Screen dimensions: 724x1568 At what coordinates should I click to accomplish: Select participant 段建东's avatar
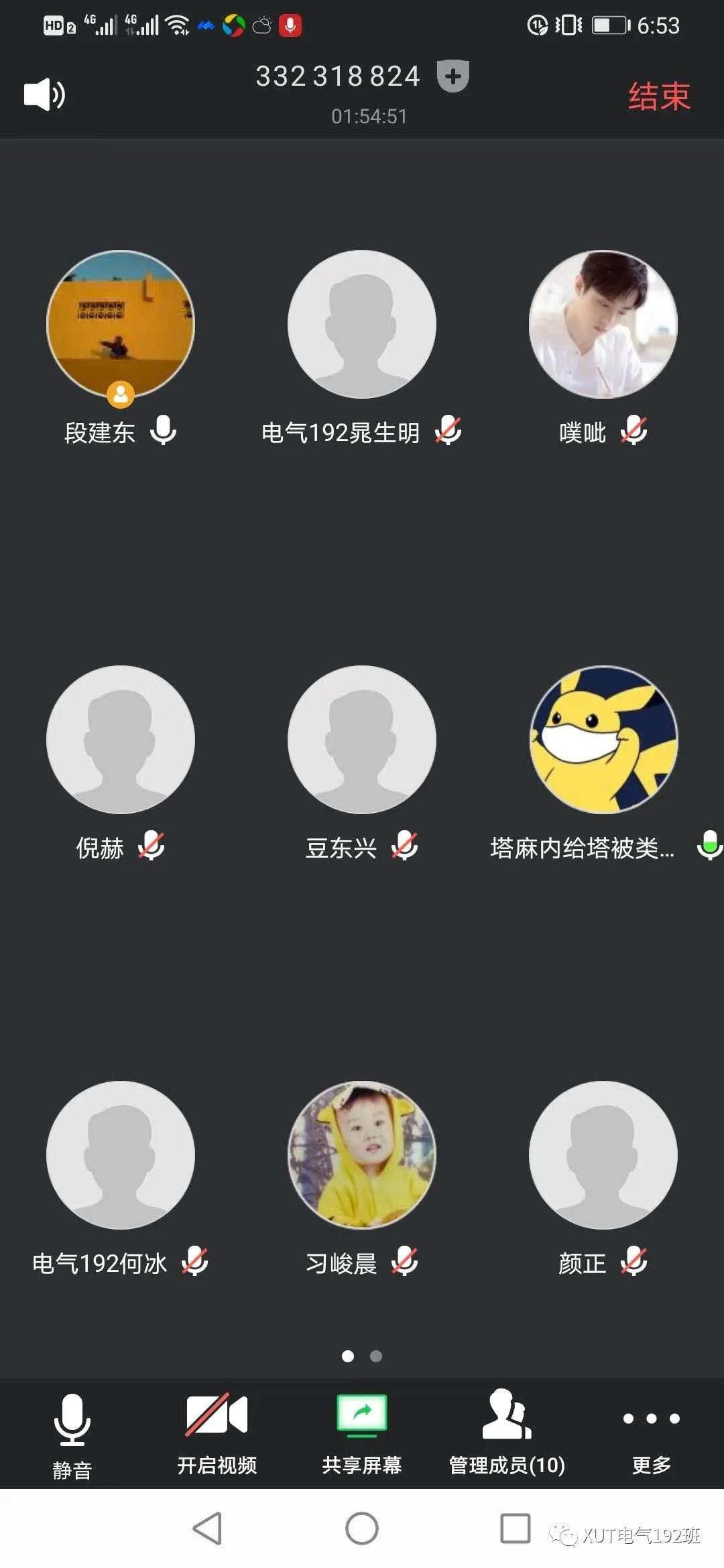point(121,324)
